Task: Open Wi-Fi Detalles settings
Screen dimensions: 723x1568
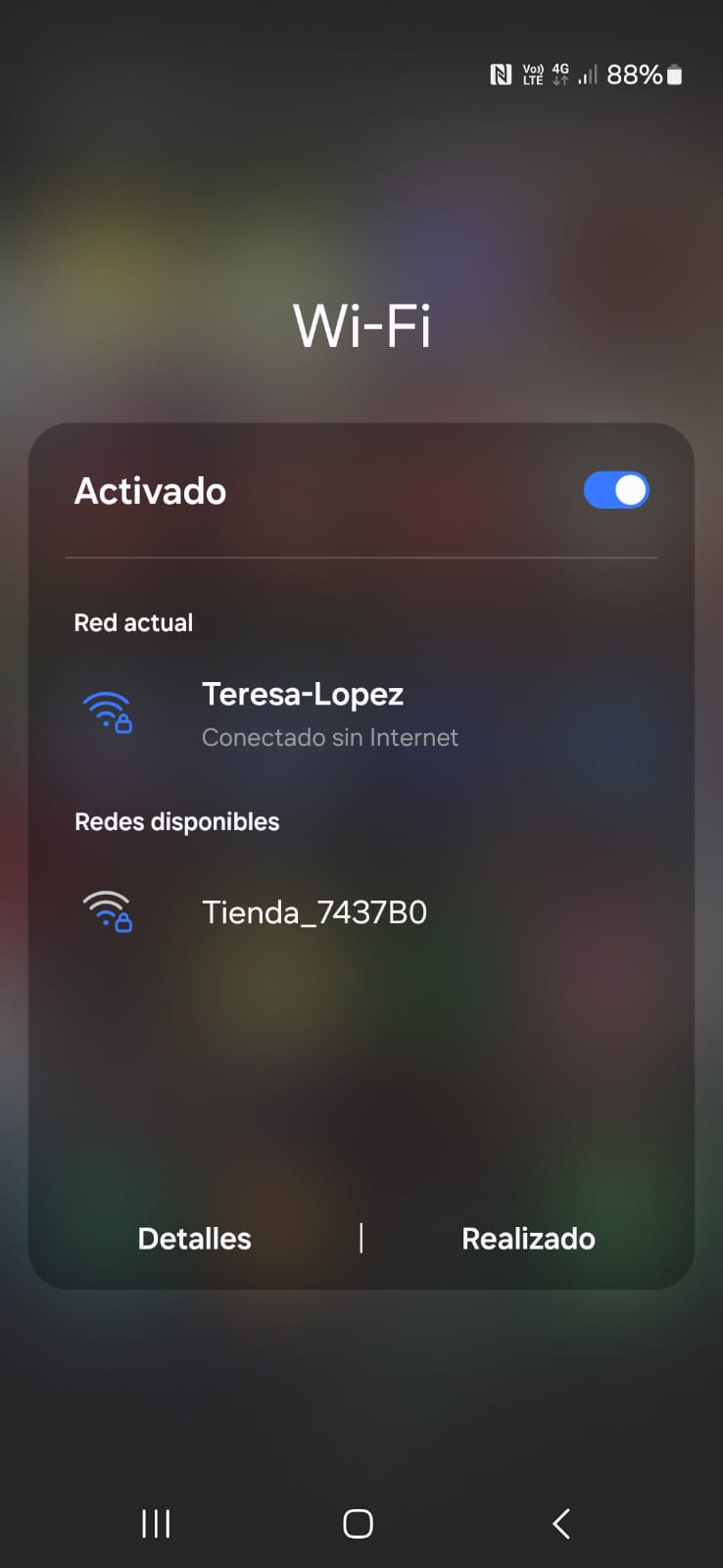Action: coord(194,1239)
